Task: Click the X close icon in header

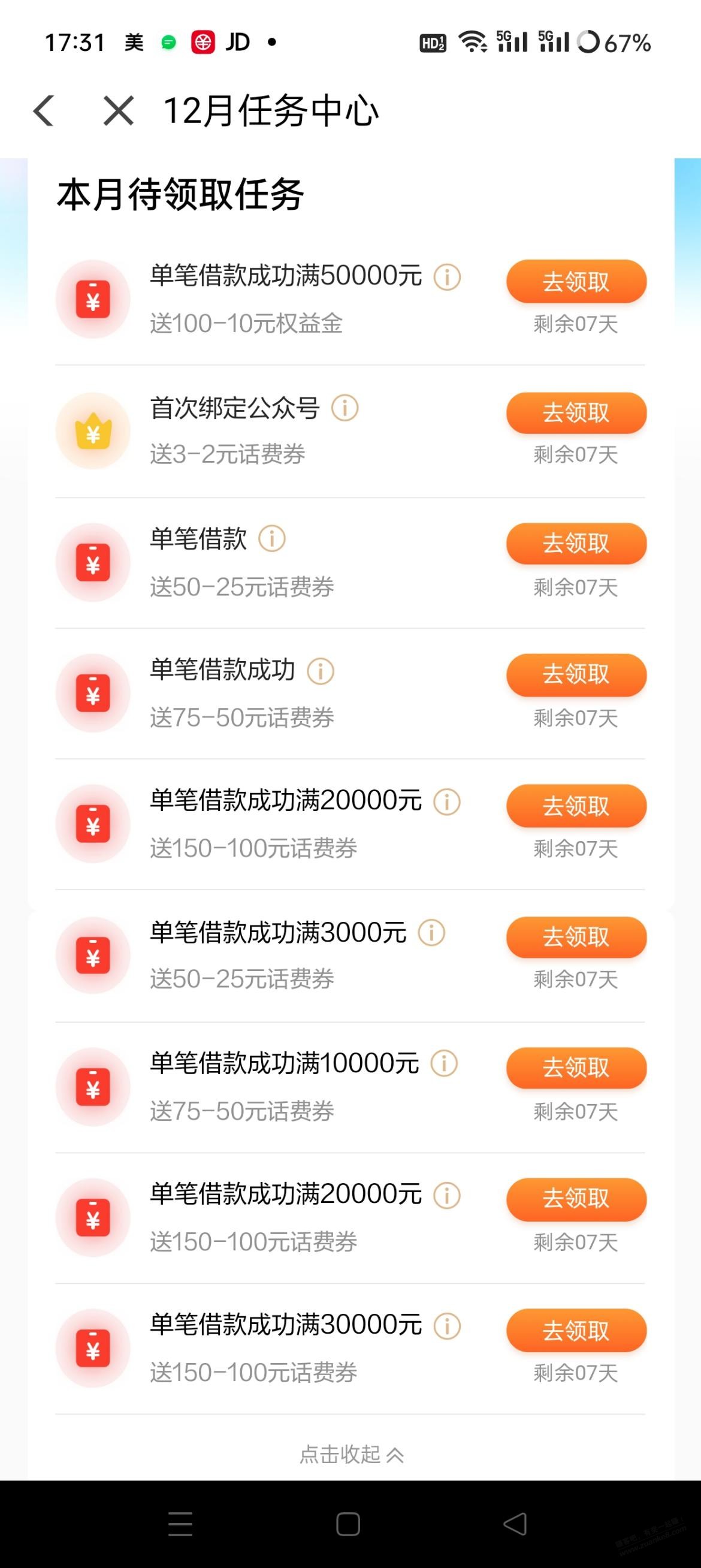Action: click(x=117, y=111)
